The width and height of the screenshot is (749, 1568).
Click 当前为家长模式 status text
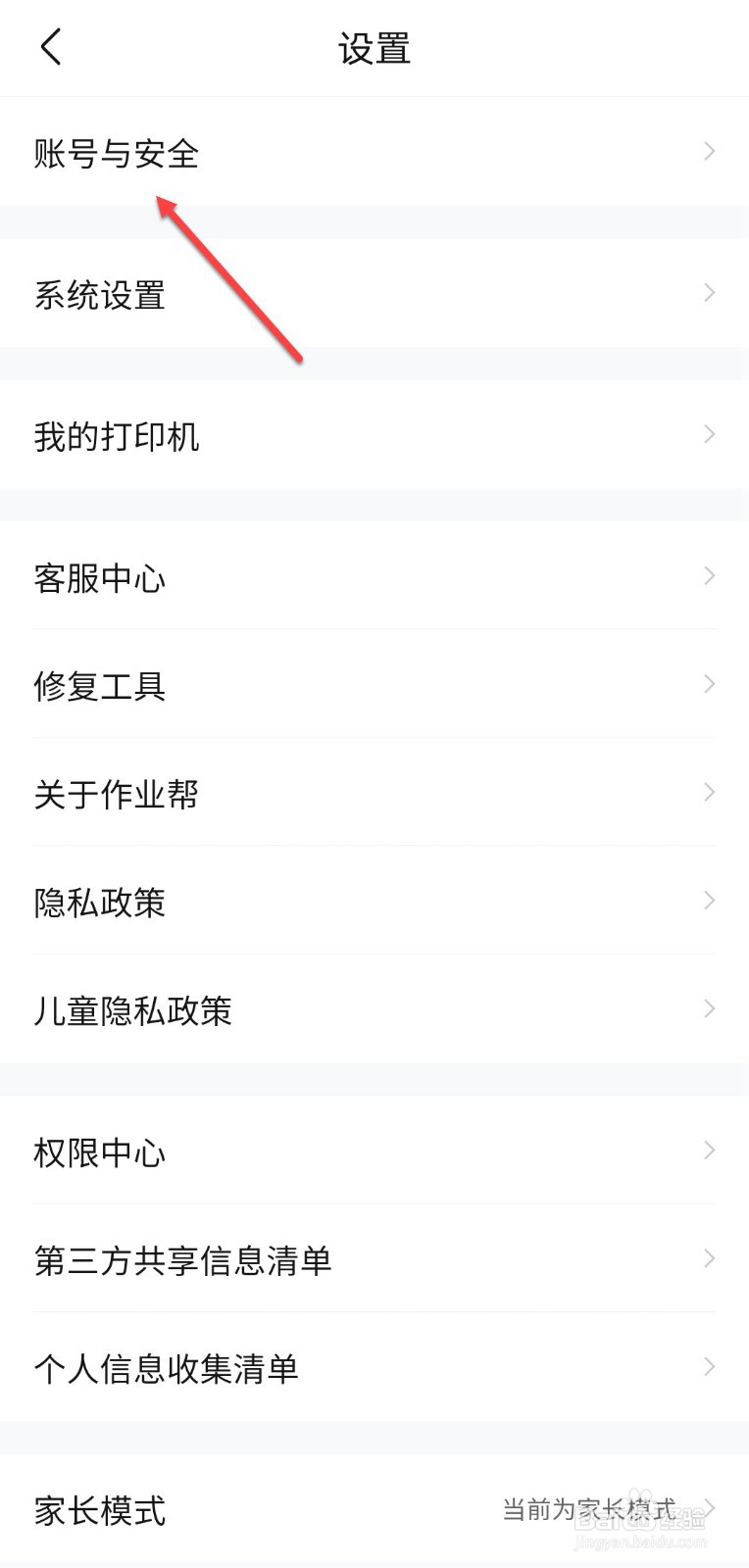[x=586, y=1509]
